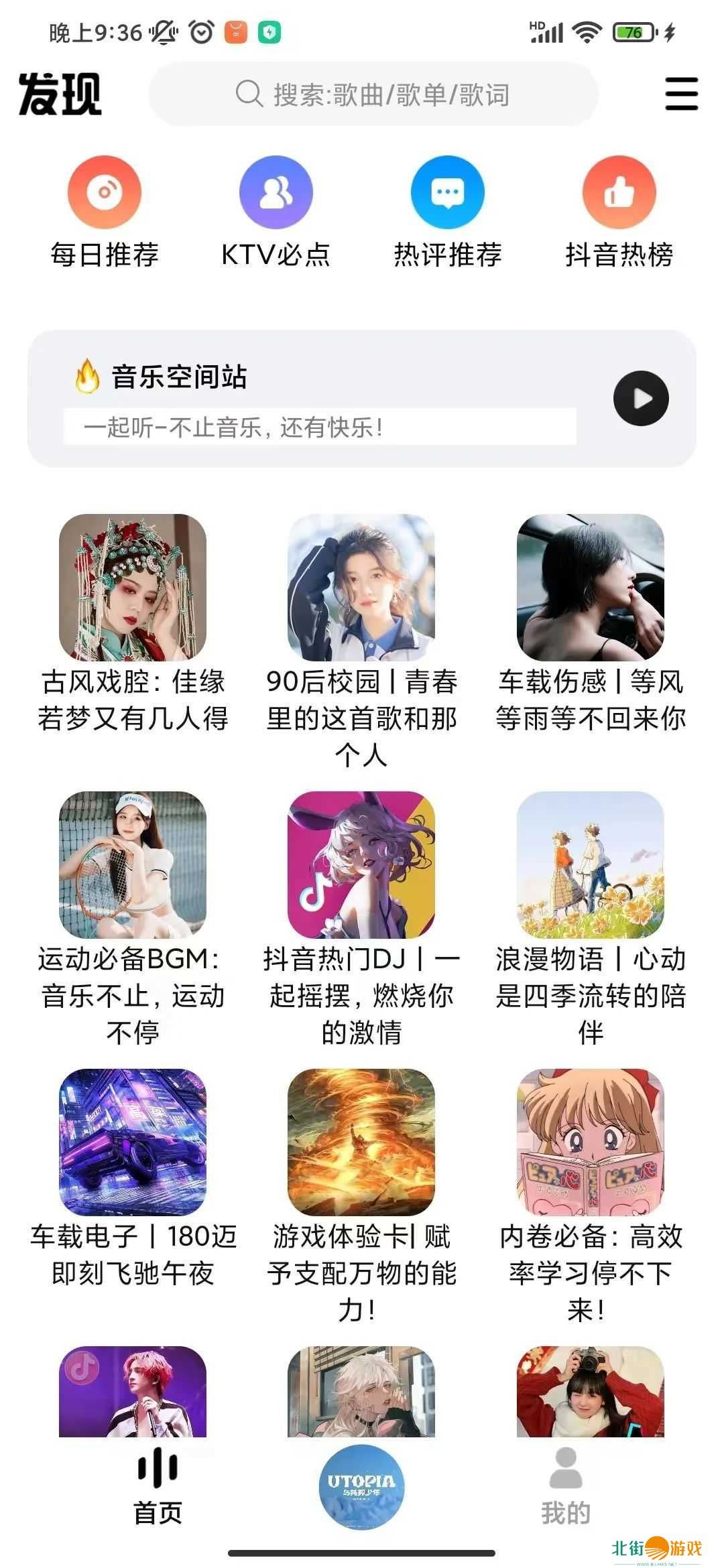This screenshot has height=1568, width=724.
Task: Go to 热评推荐 hot comments
Action: pyautogui.click(x=447, y=192)
